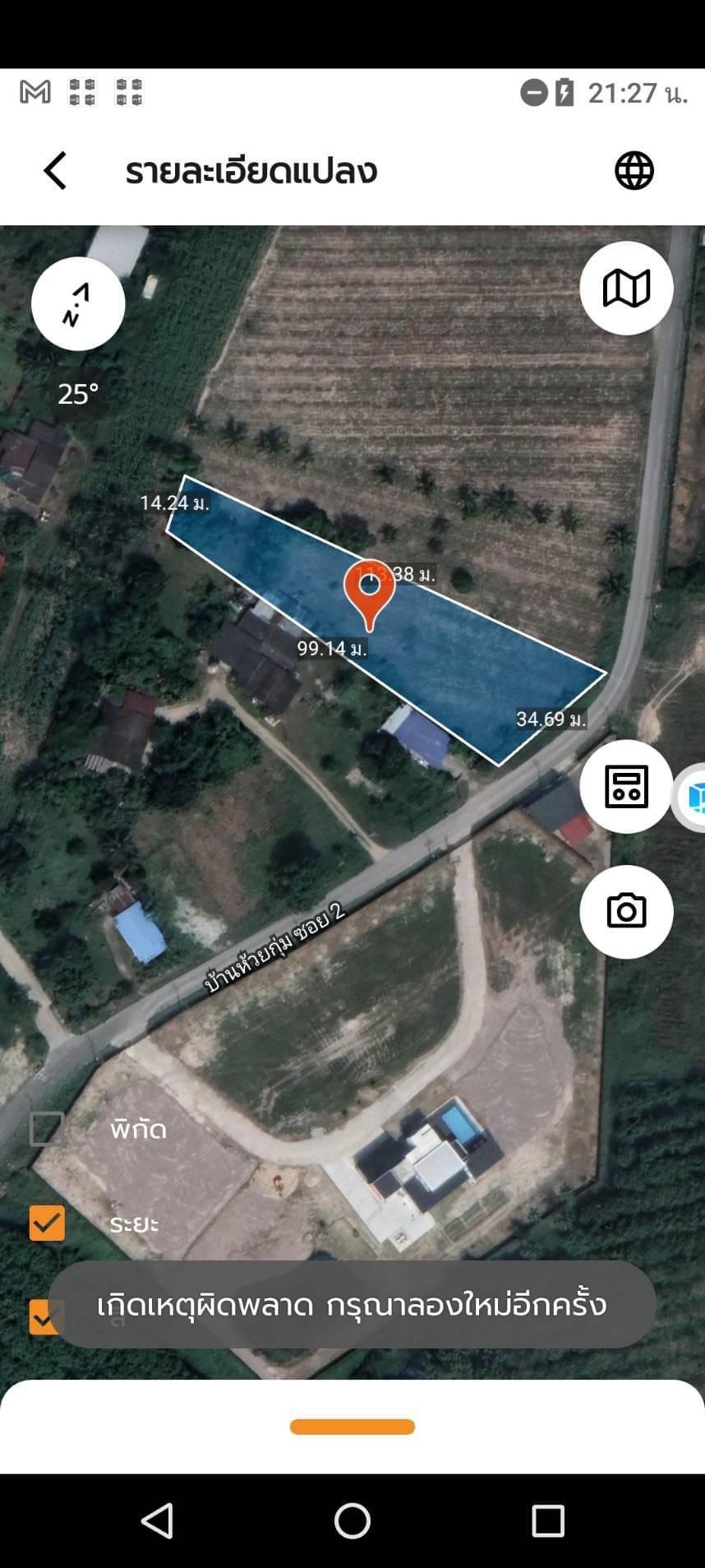Screen dimensions: 705x1568
Task: Open recent apps from navigation bar
Action: pos(548,1521)
